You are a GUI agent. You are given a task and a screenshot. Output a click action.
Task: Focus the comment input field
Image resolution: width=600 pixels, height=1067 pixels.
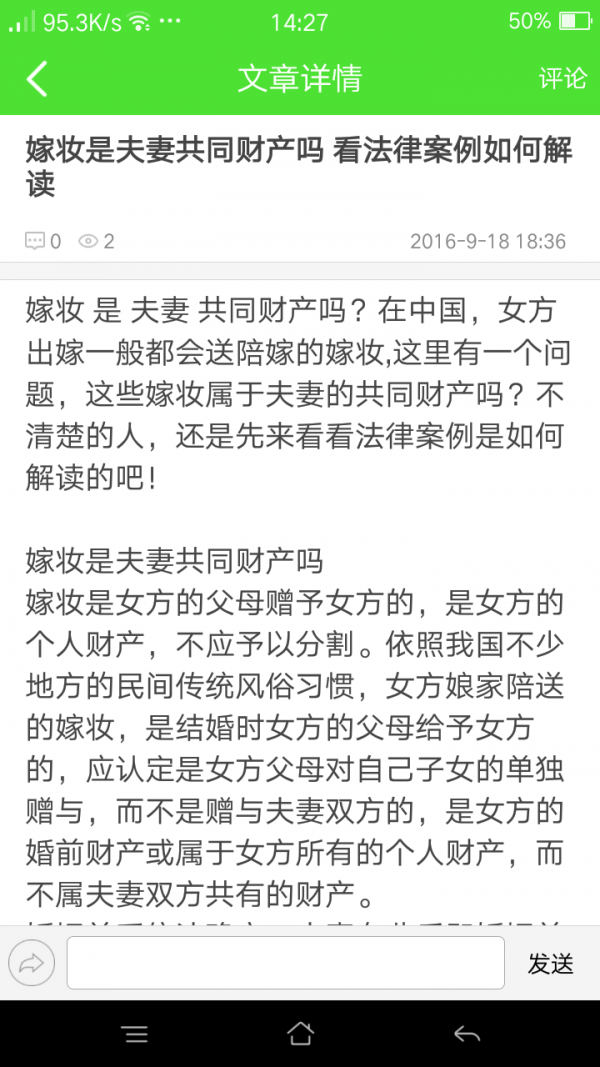(285, 964)
